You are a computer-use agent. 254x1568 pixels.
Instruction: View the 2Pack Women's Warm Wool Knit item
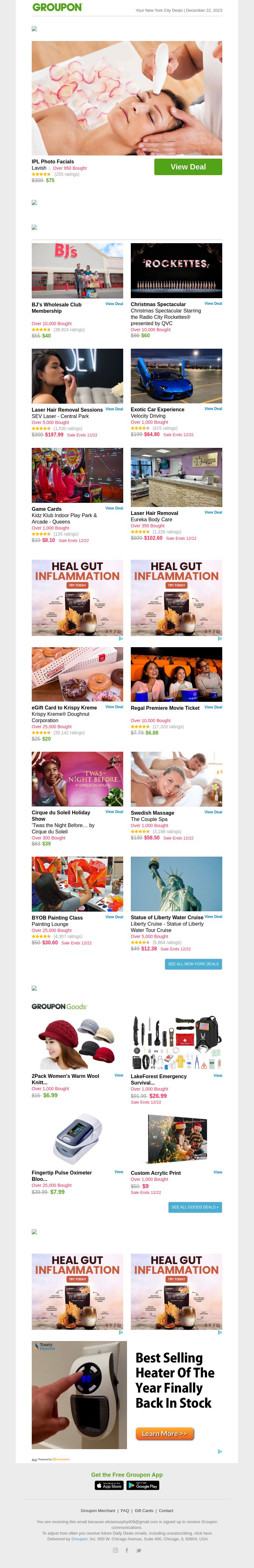118,1075
